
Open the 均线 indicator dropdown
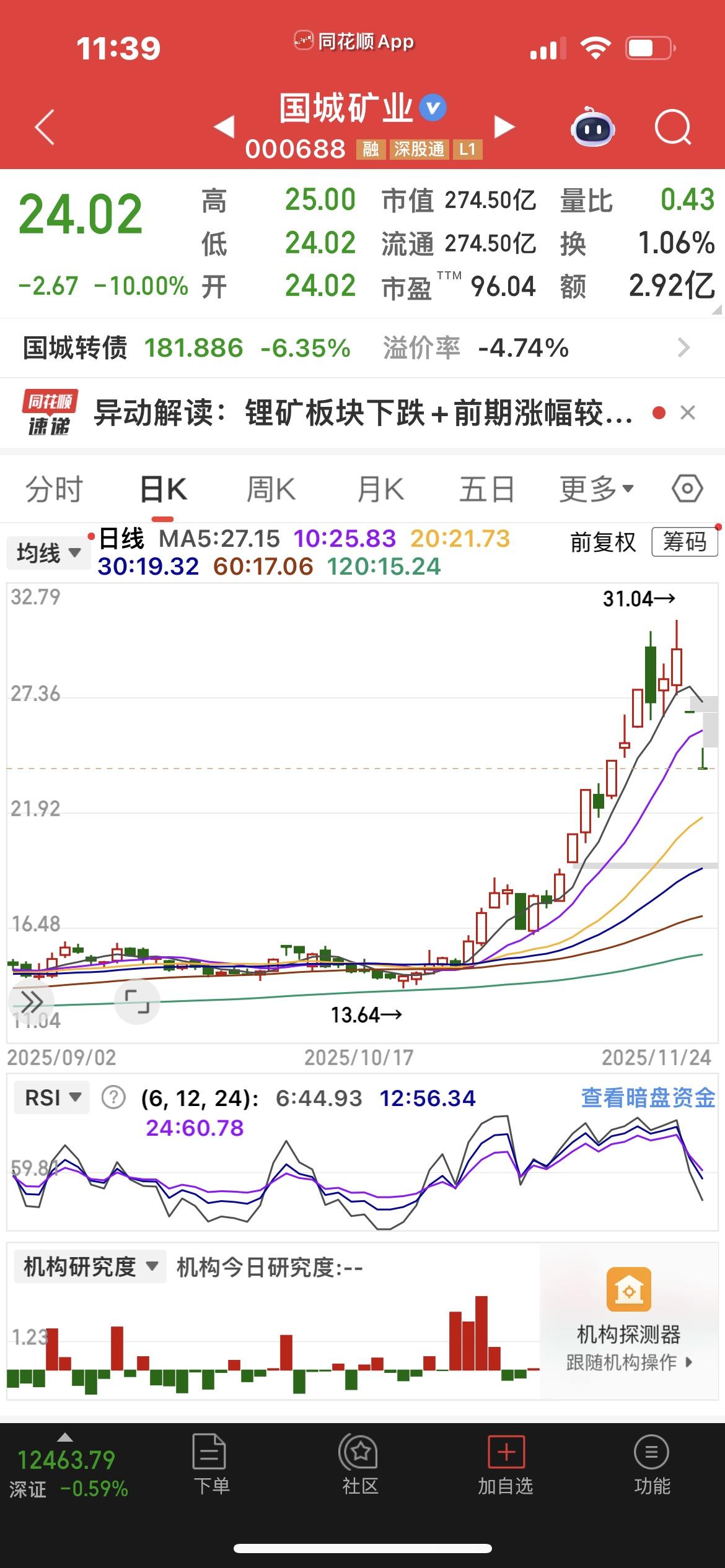coord(48,552)
